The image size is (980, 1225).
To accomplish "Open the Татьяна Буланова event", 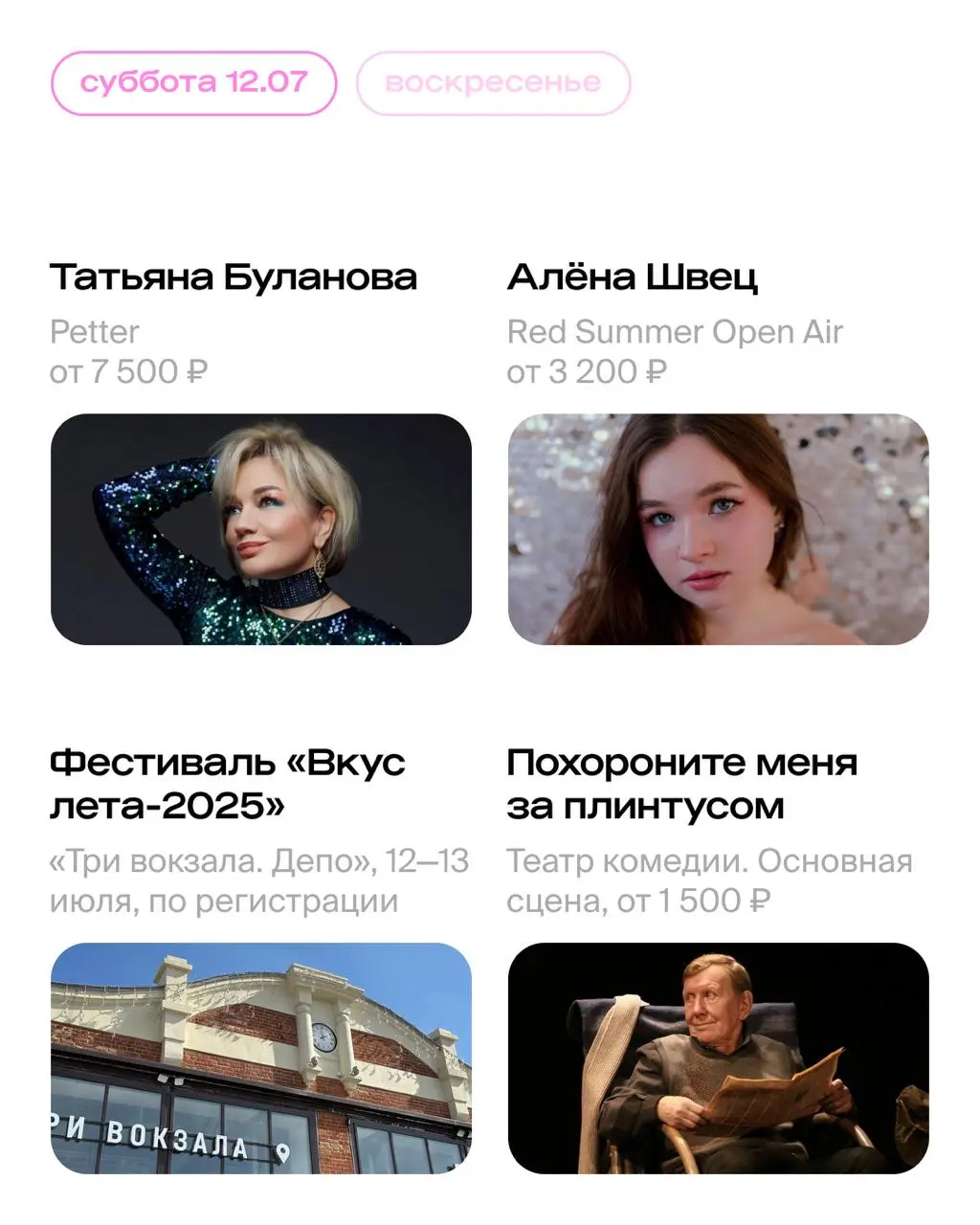I will [x=234, y=277].
